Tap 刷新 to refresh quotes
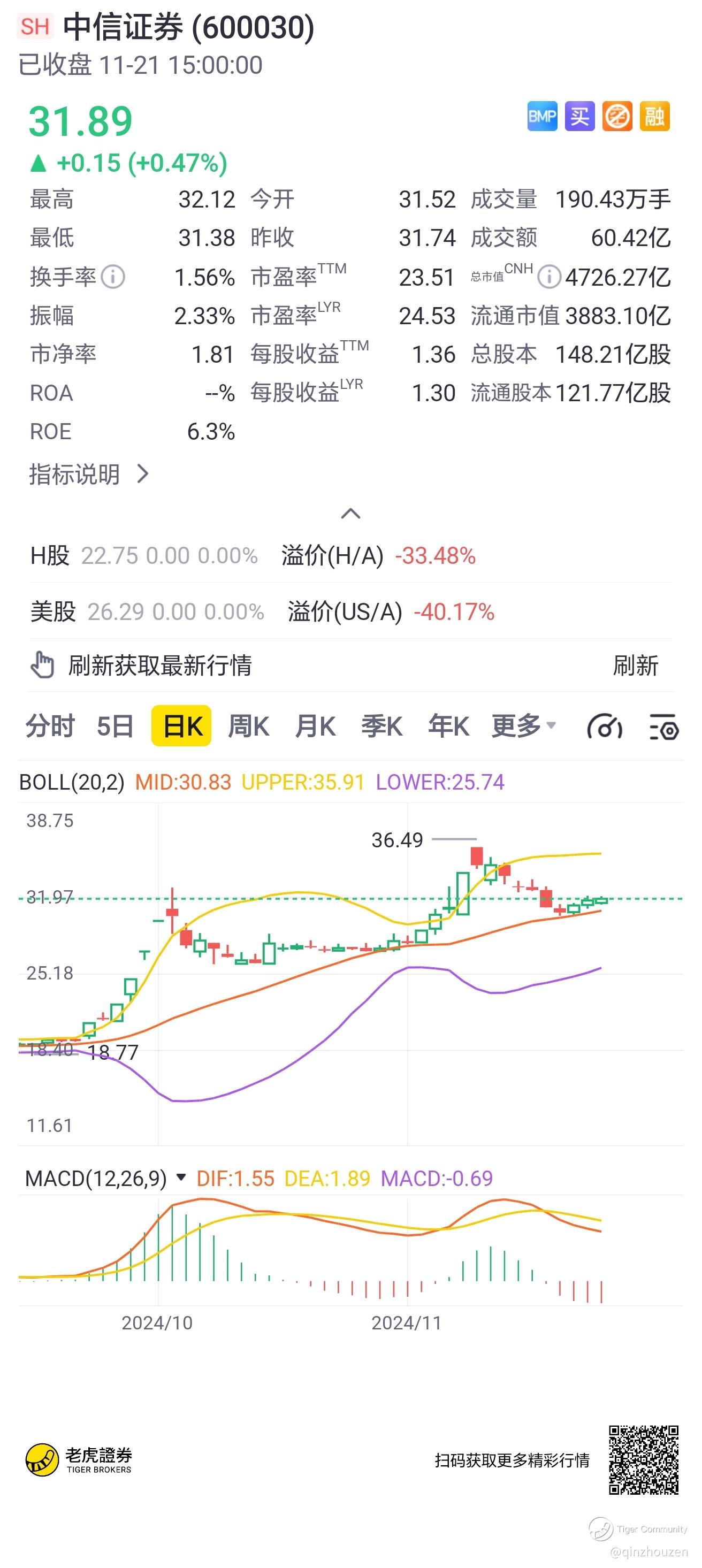The image size is (702, 1568). tap(635, 666)
